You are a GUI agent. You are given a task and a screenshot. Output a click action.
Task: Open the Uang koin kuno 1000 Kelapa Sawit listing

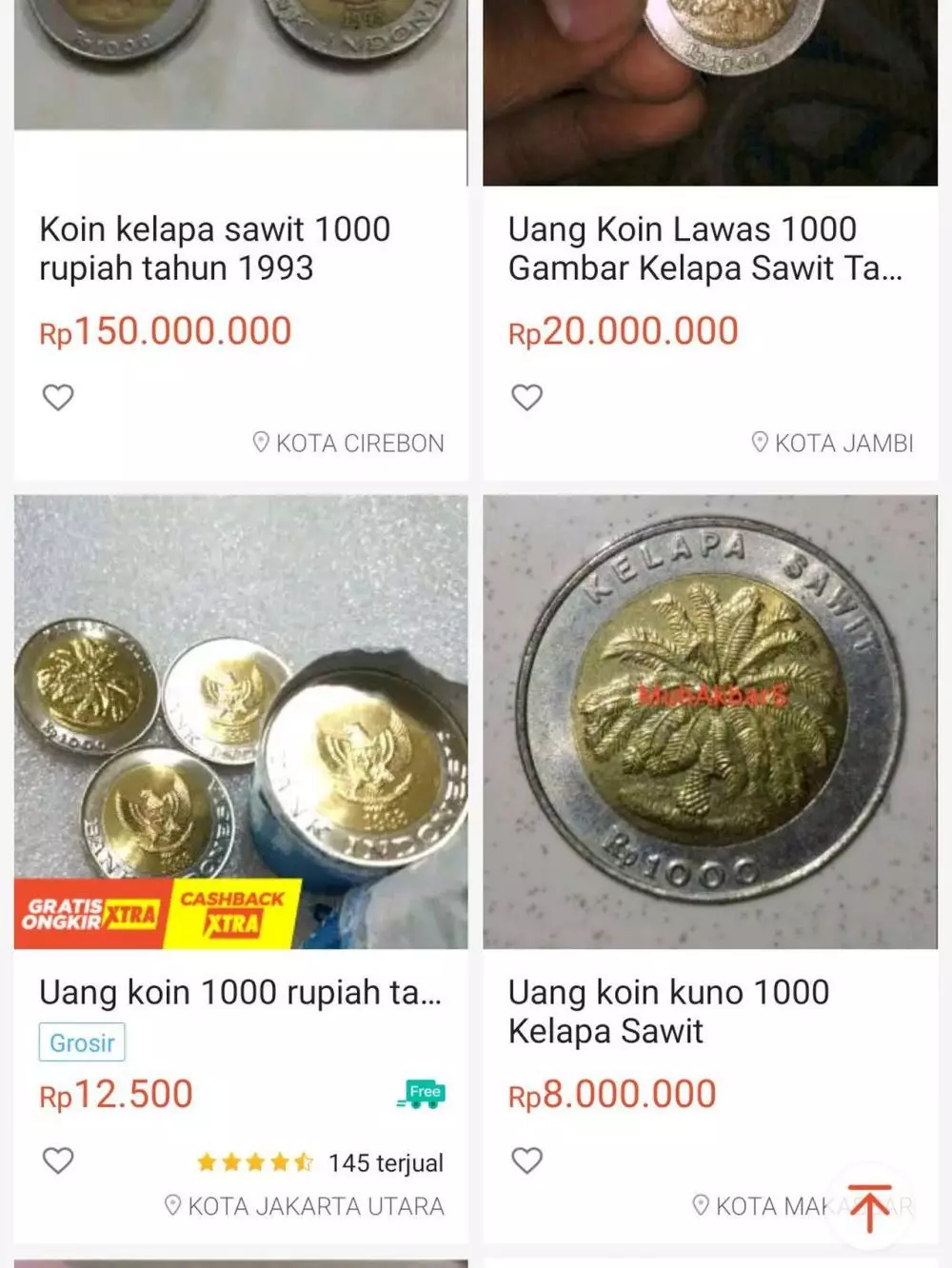click(x=668, y=1011)
